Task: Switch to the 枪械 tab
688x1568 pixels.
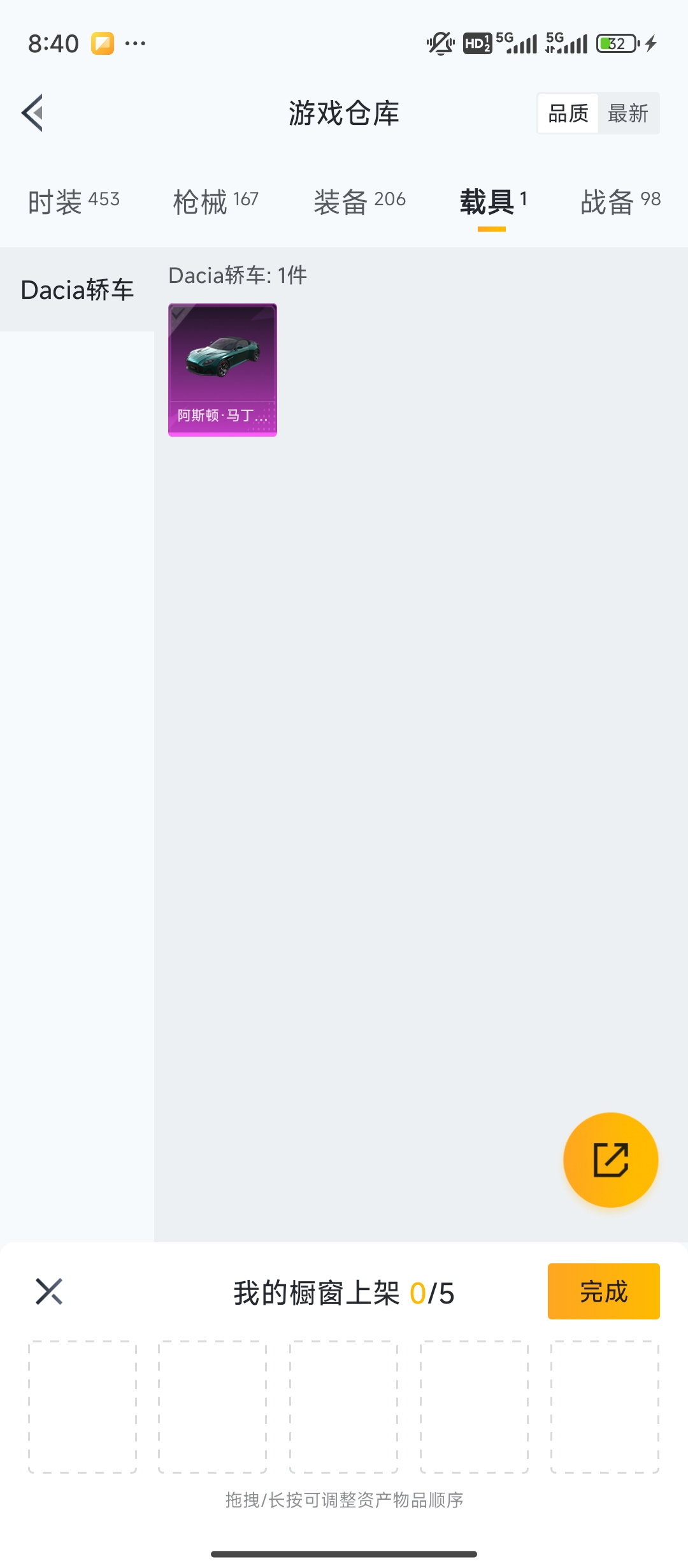Action: pos(215,201)
